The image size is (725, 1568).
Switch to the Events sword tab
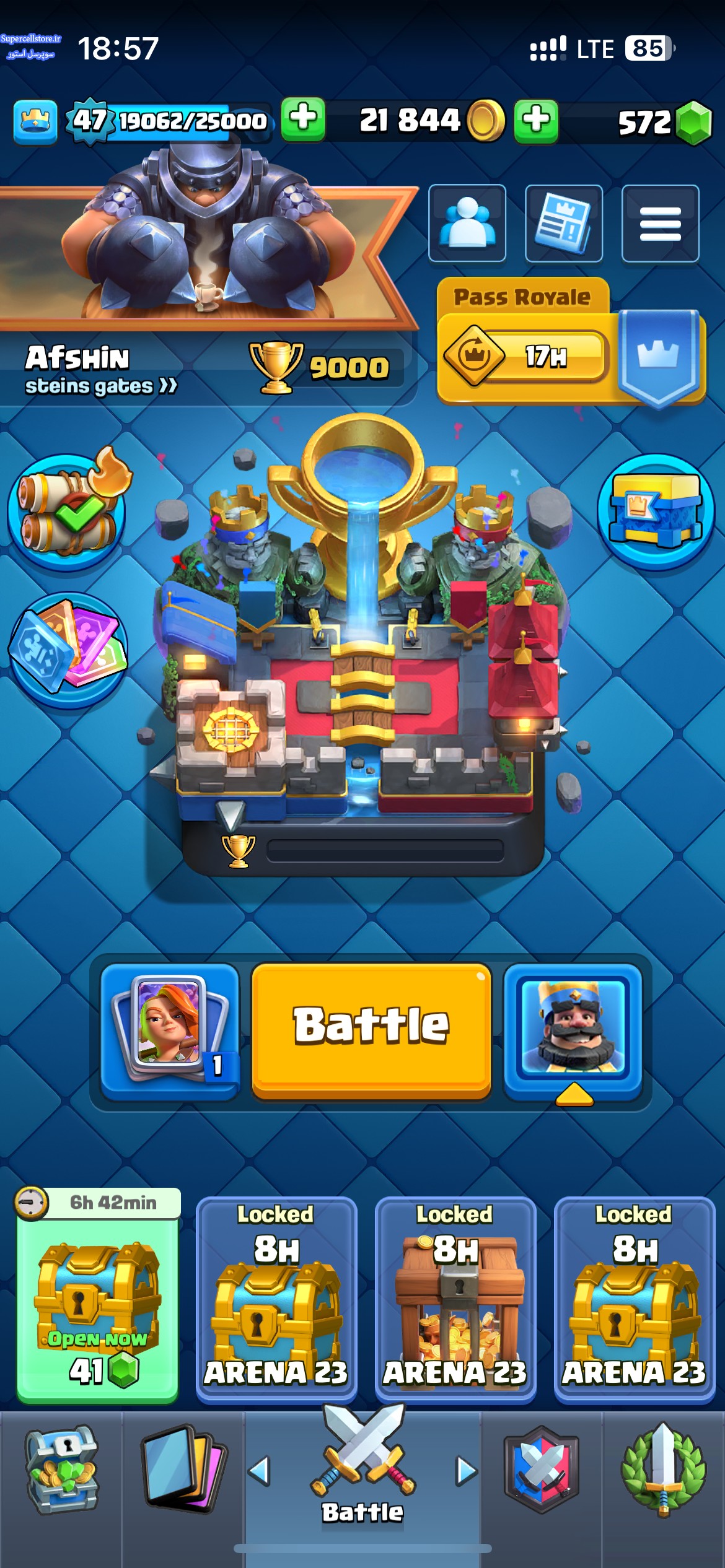point(663,1470)
